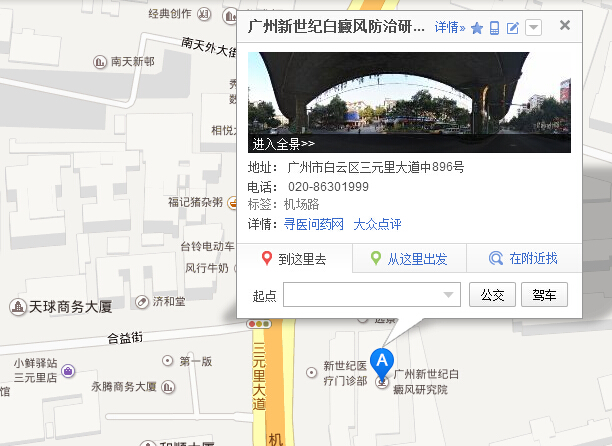Switch to the 在附近找 tab
612x446 pixels.
(x=523, y=259)
